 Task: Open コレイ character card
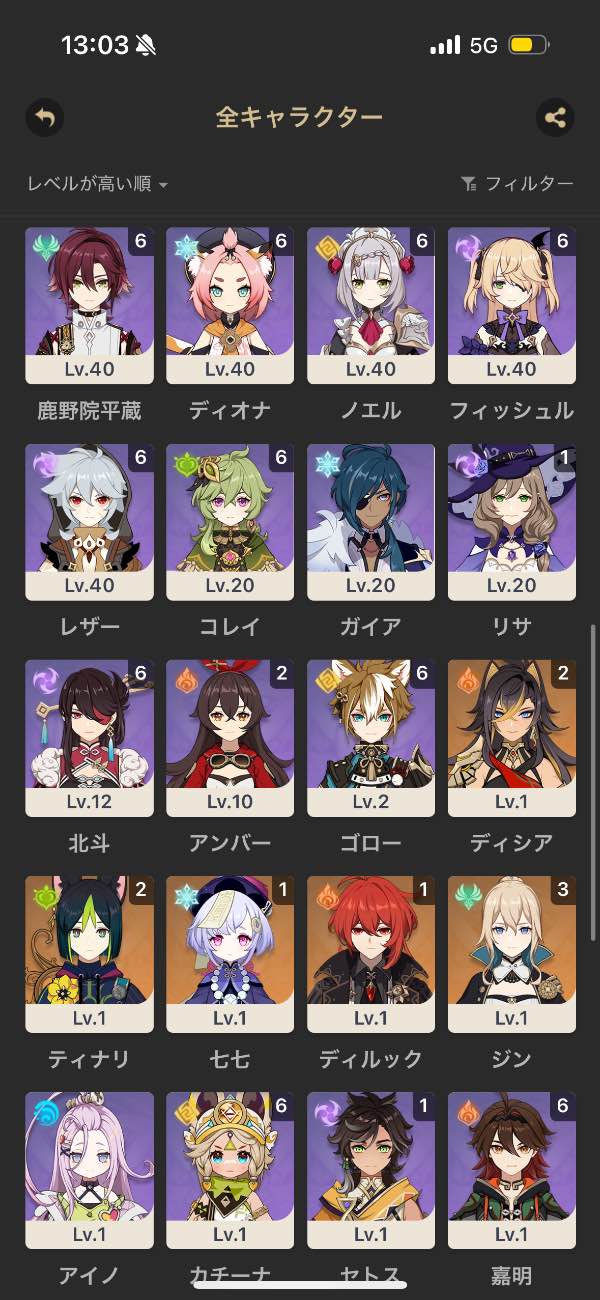pos(230,522)
